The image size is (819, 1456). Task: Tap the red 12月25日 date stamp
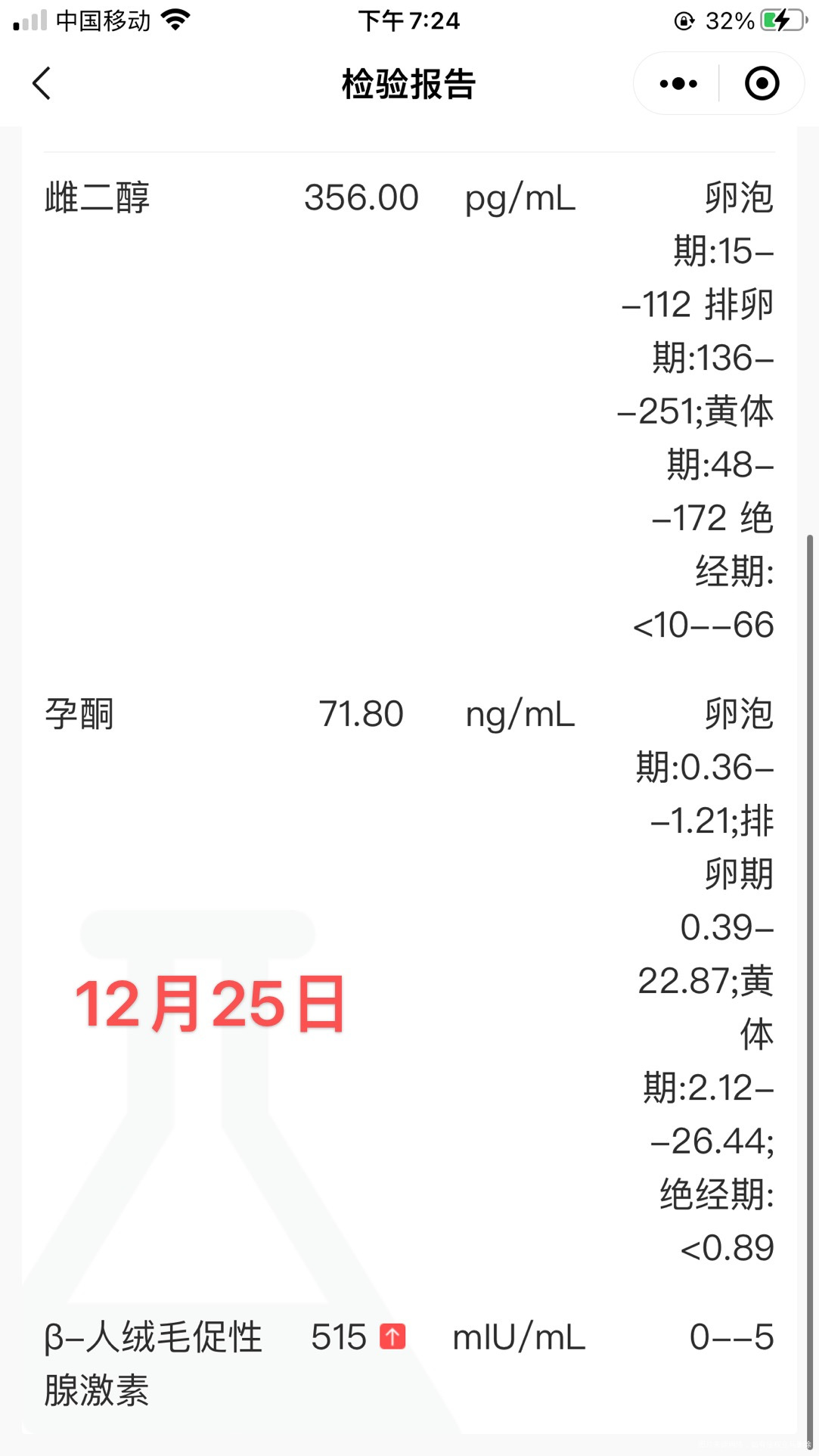click(210, 1004)
